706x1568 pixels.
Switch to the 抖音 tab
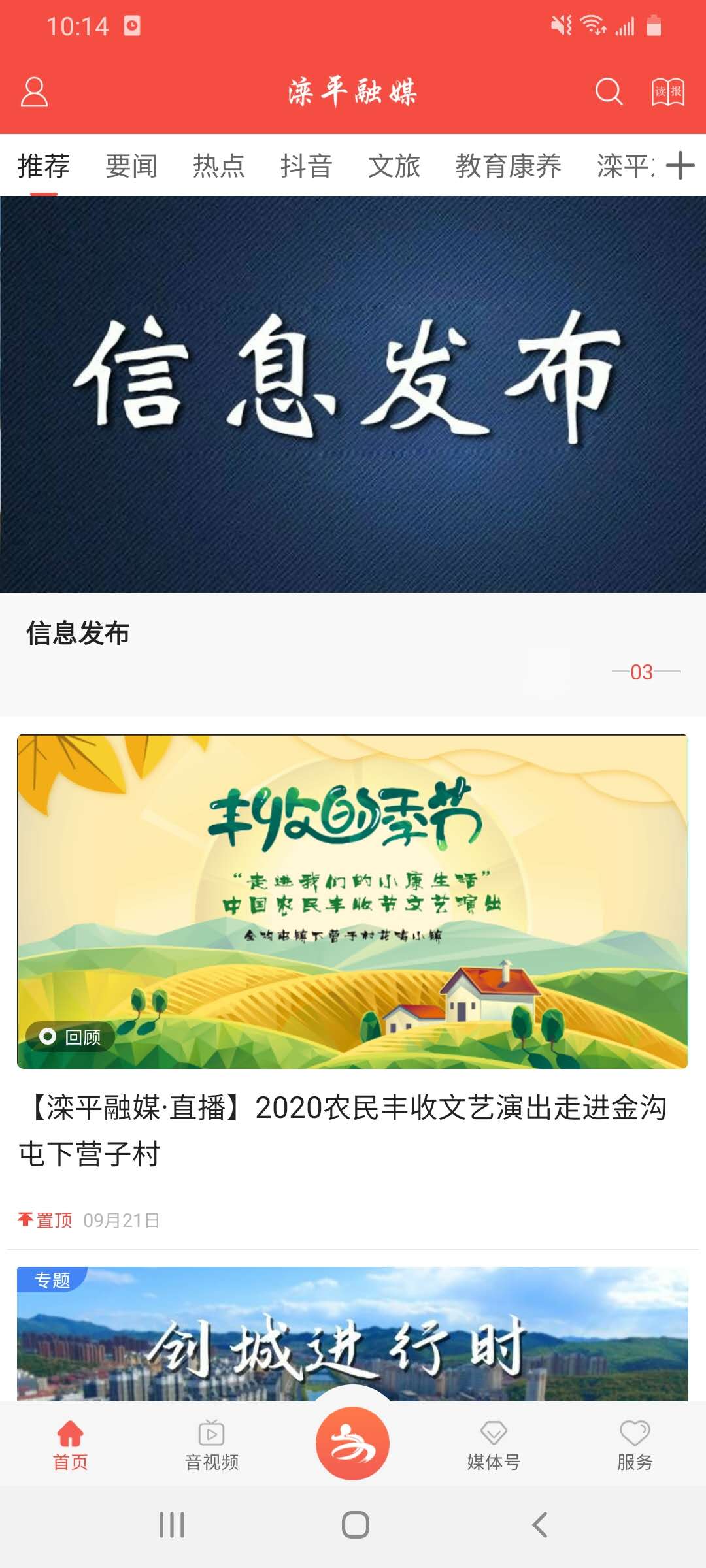pyautogui.click(x=307, y=167)
